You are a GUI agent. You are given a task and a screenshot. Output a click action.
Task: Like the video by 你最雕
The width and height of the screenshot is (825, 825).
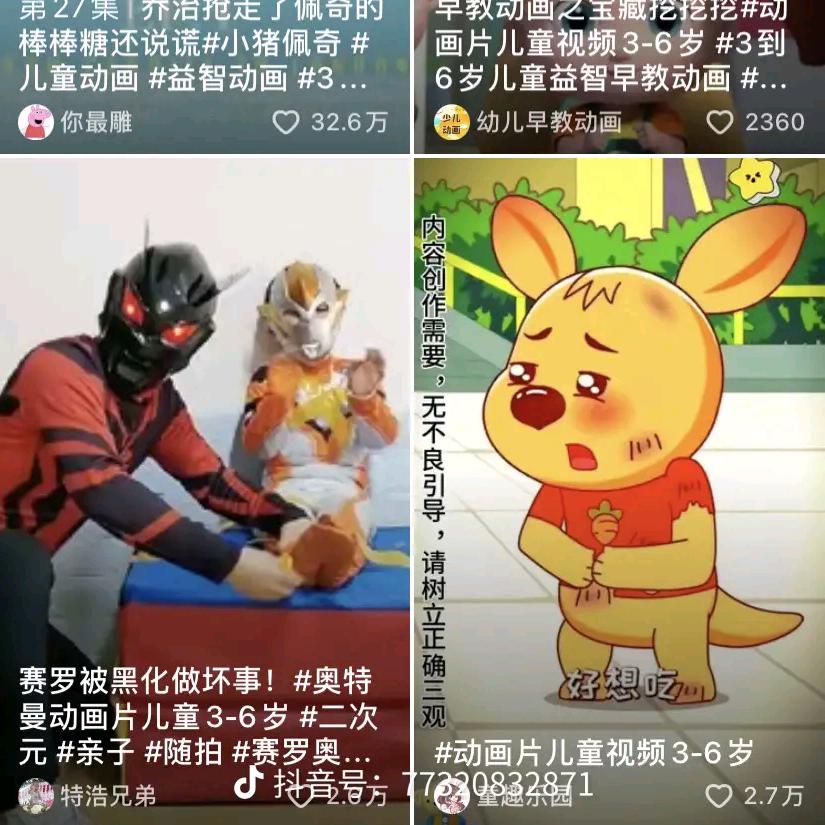[287, 122]
